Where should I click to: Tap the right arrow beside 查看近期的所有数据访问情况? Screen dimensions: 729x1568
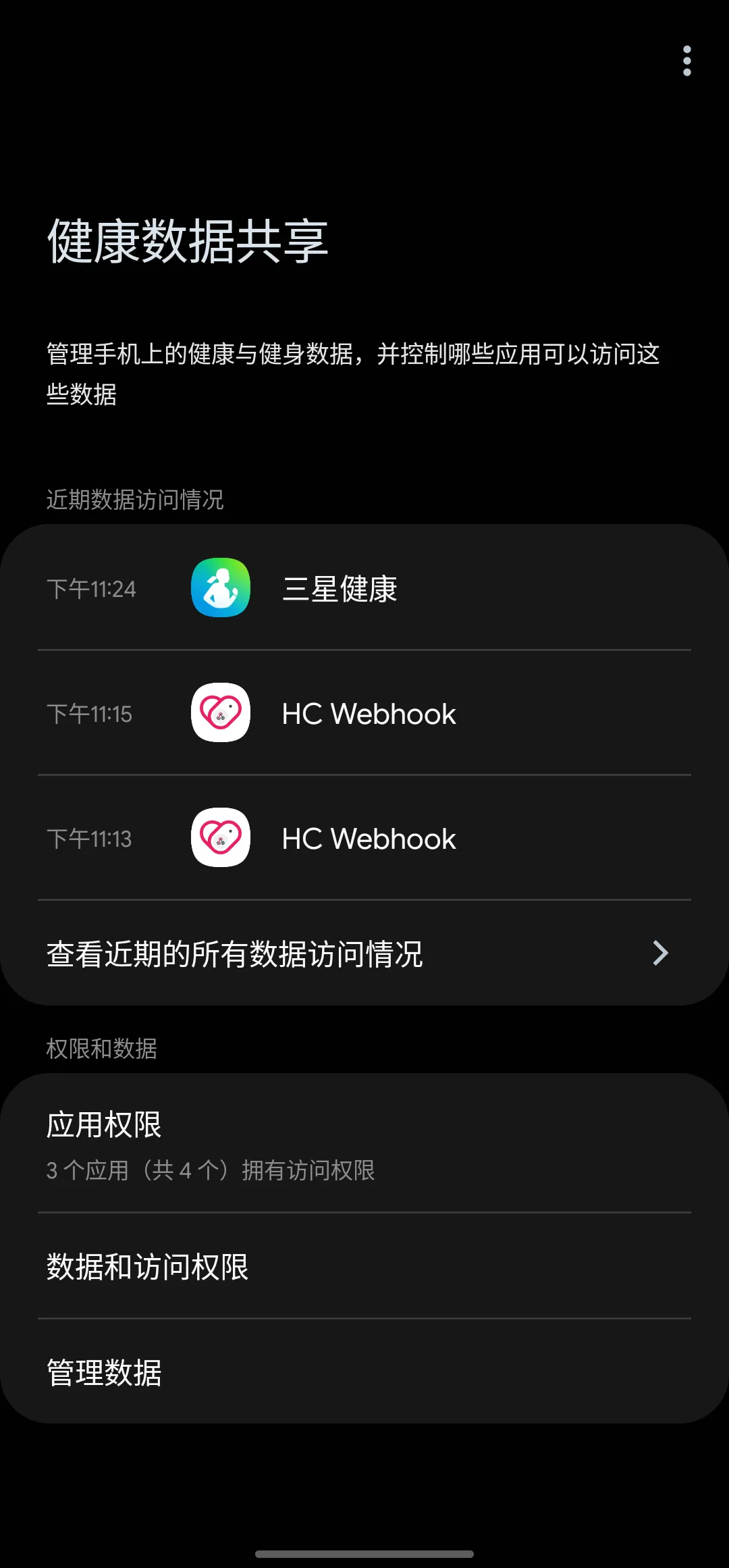click(x=659, y=953)
